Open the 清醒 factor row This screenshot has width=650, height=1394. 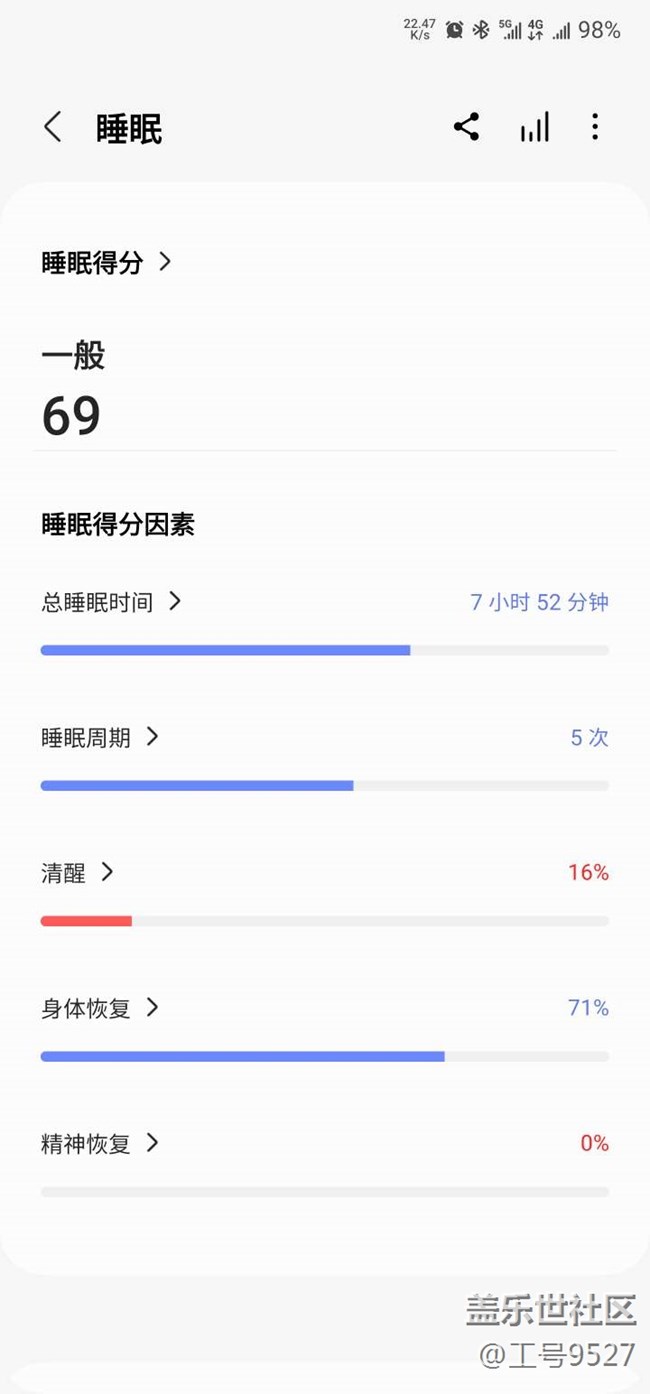click(x=325, y=894)
